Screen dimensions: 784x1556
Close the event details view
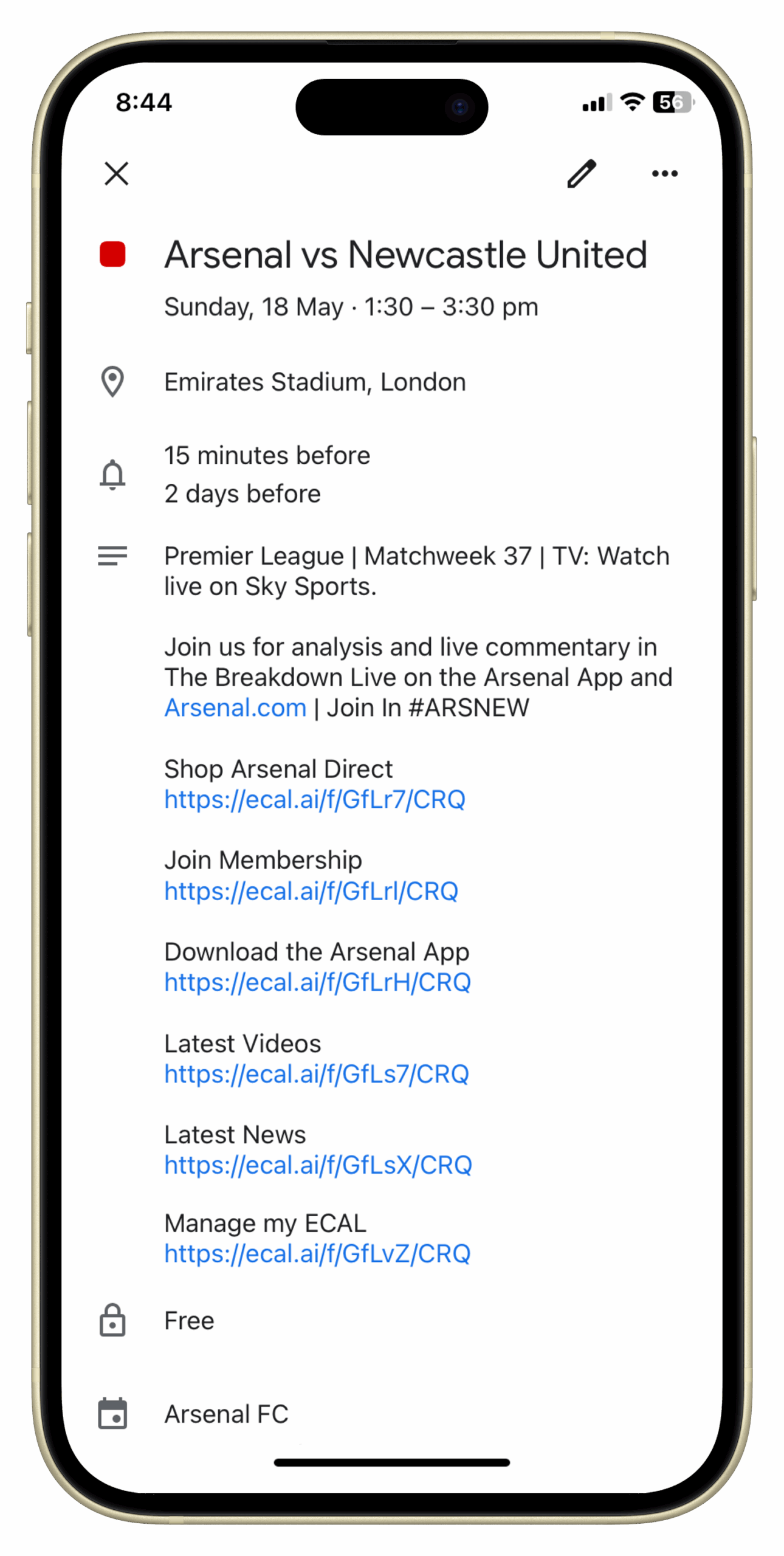tap(116, 173)
